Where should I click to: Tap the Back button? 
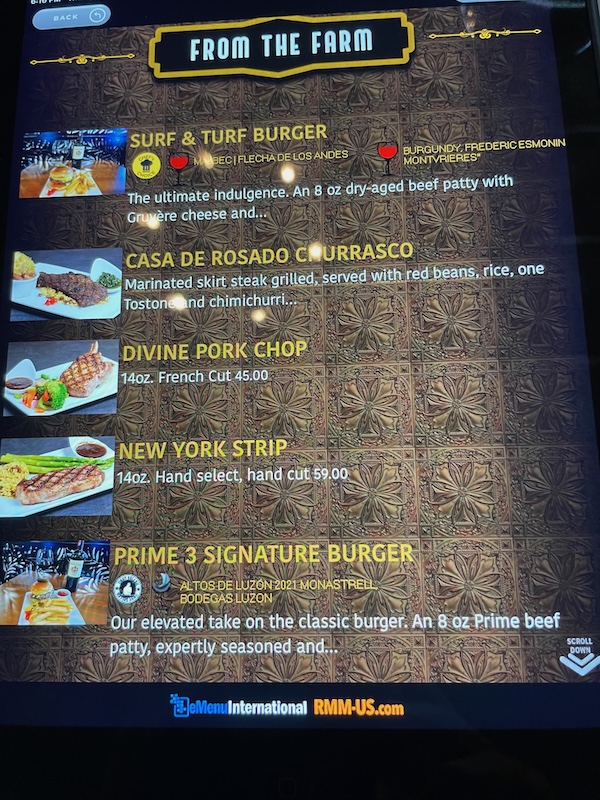click(70, 16)
